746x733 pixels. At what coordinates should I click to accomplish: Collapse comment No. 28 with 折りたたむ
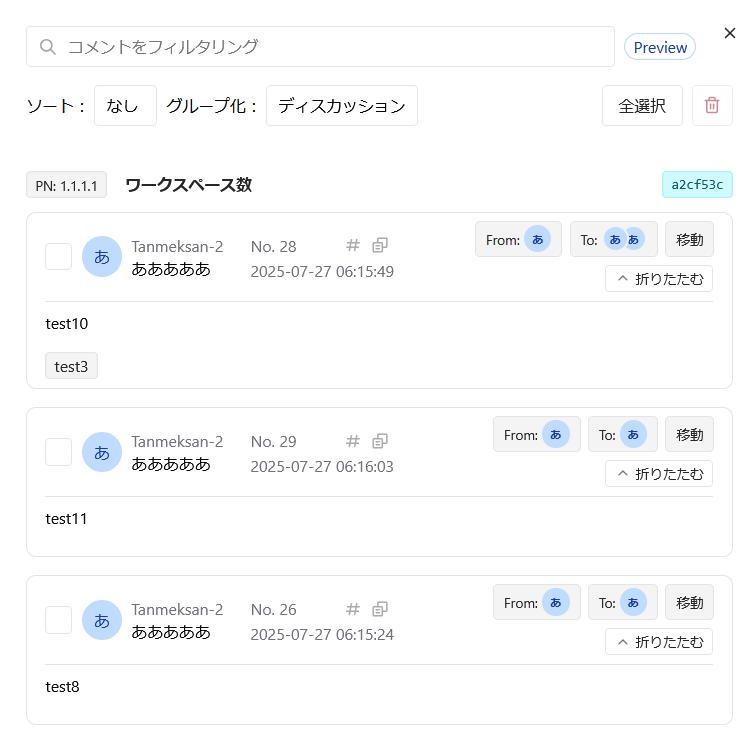(x=659, y=279)
